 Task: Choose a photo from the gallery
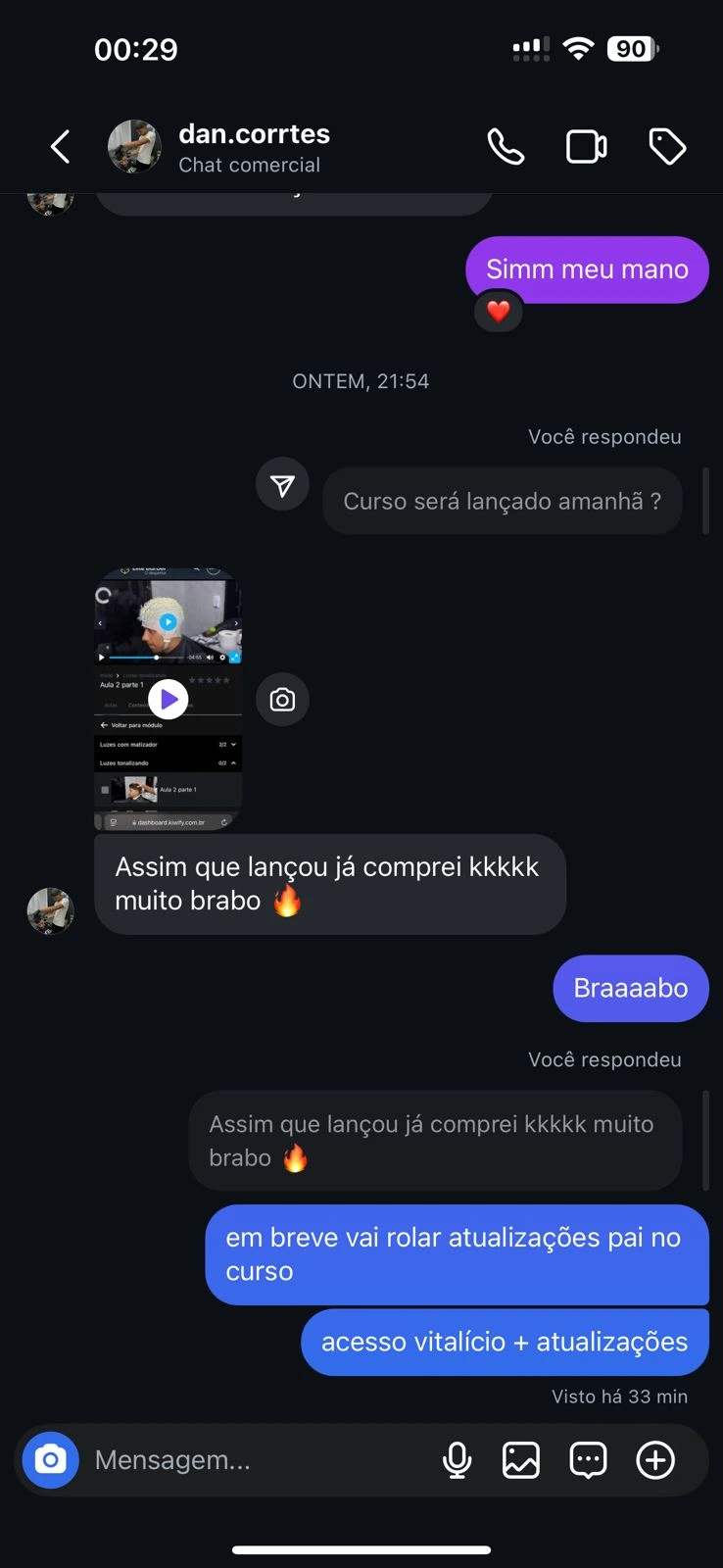[x=521, y=1460]
